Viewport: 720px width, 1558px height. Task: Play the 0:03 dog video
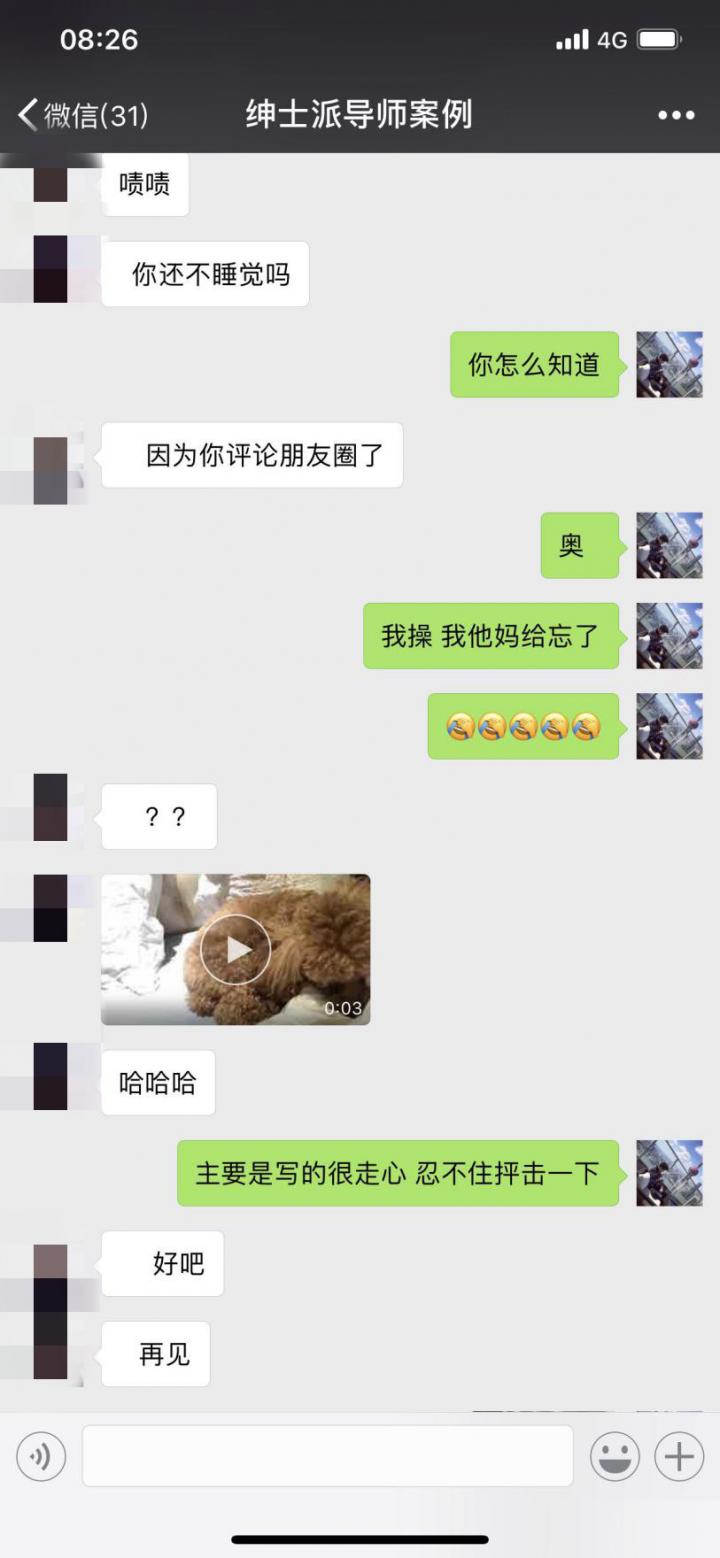(235, 949)
